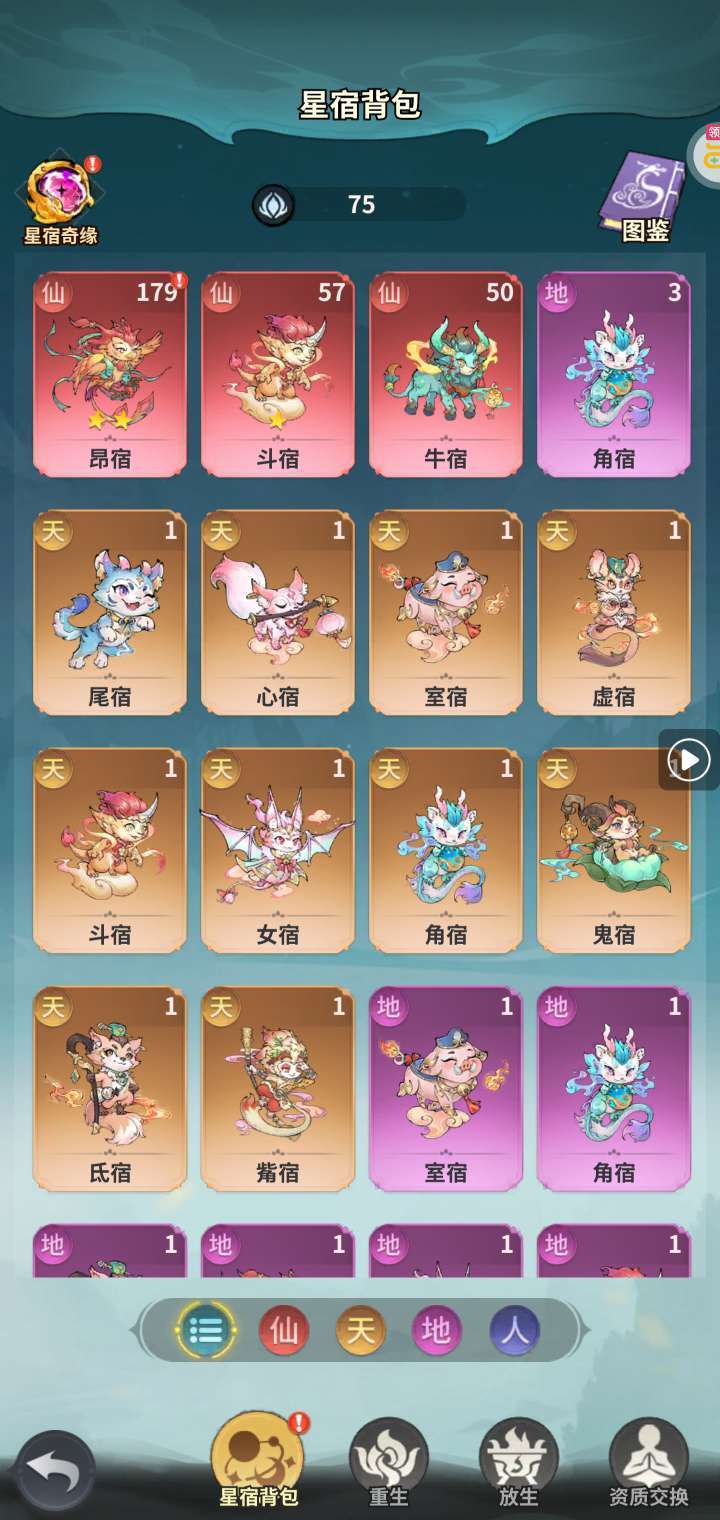720x1520 pixels.
Task: Select the 牛宿 card
Action: point(446,374)
